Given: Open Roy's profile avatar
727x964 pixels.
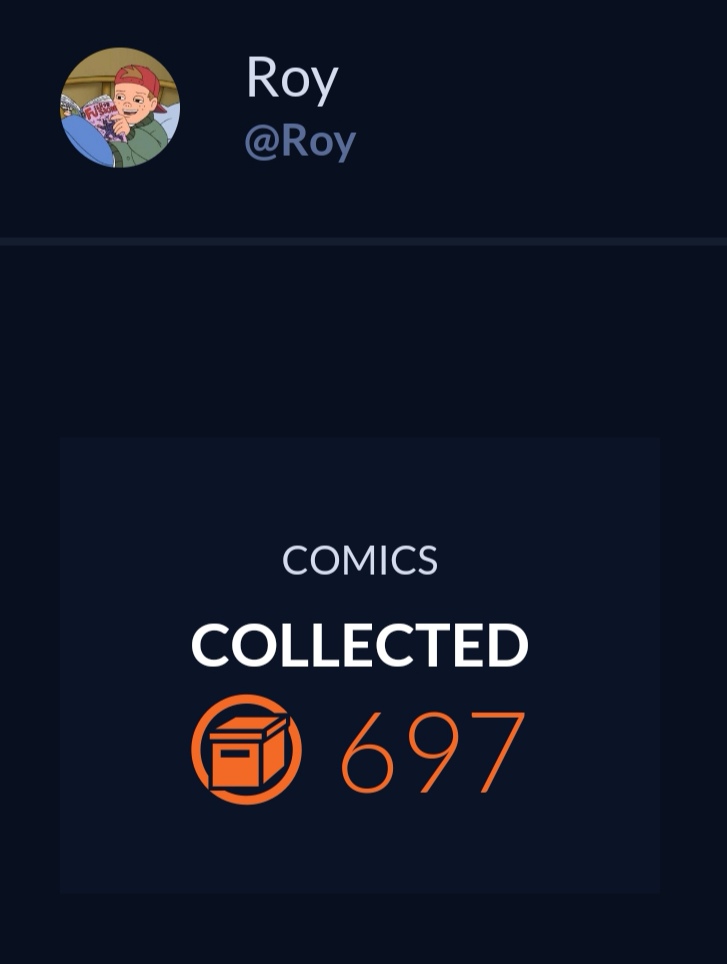Looking at the screenshot, I should (x=120, y=107).
